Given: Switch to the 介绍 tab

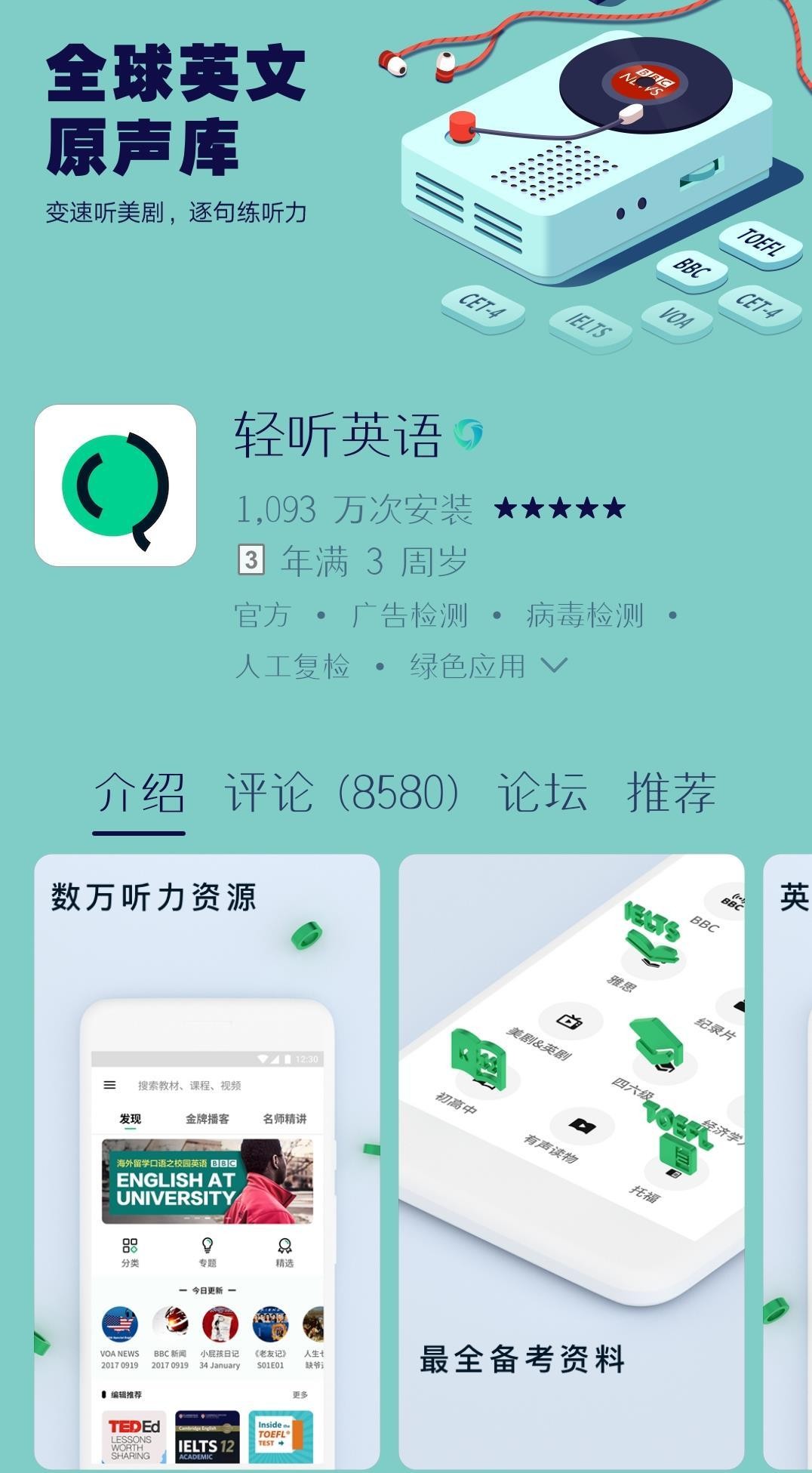Looking at the screenshot, I should pyautogui.click(x=139, y=793).
